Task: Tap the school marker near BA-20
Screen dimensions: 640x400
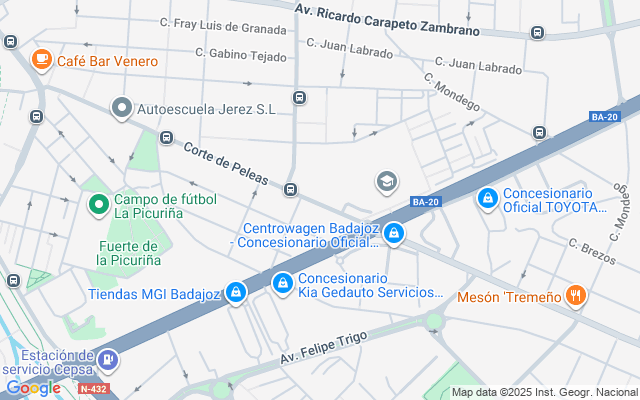Action: 387,181
